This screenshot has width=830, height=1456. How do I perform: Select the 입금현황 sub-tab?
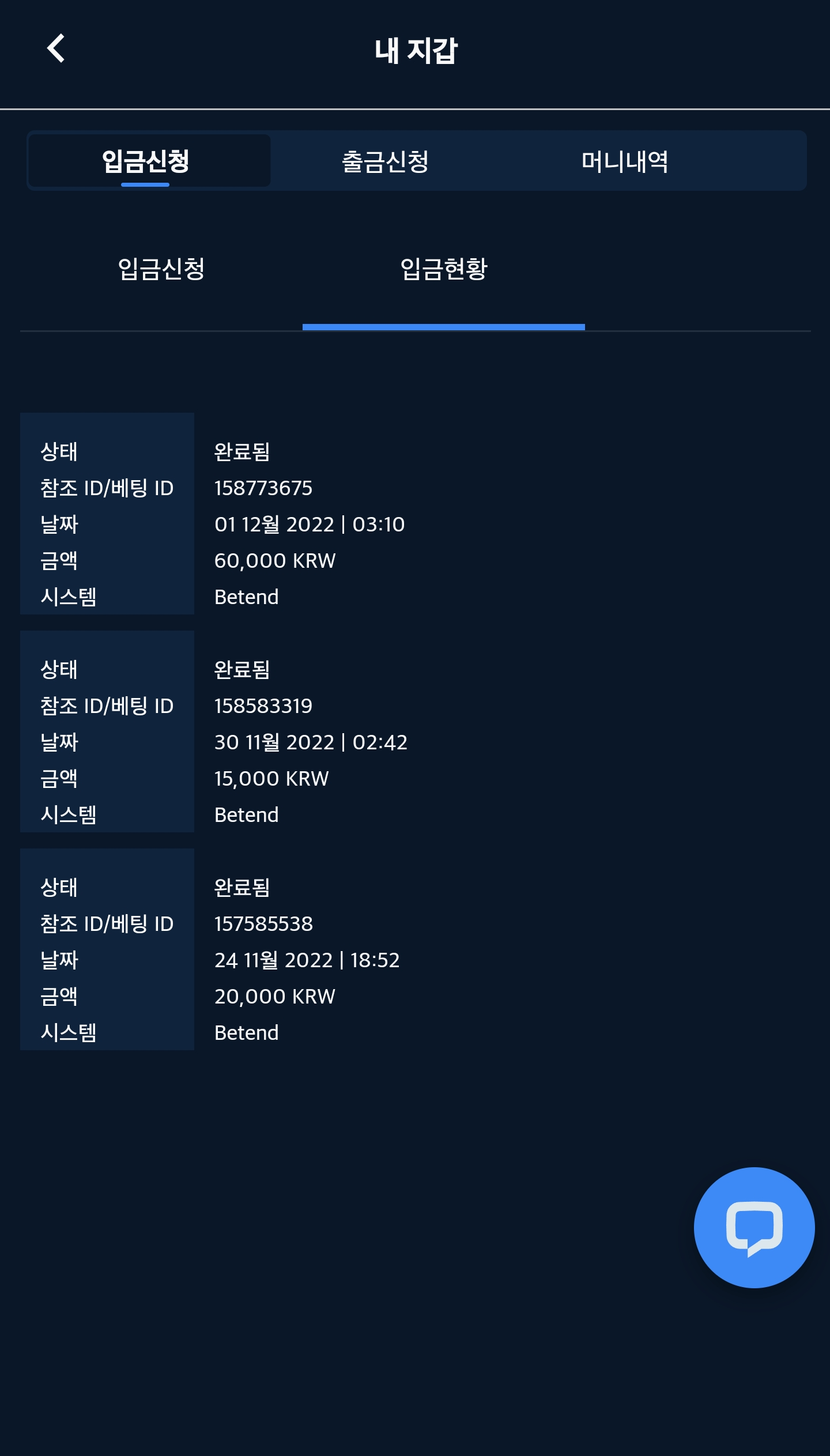click(x=443, y=269)
